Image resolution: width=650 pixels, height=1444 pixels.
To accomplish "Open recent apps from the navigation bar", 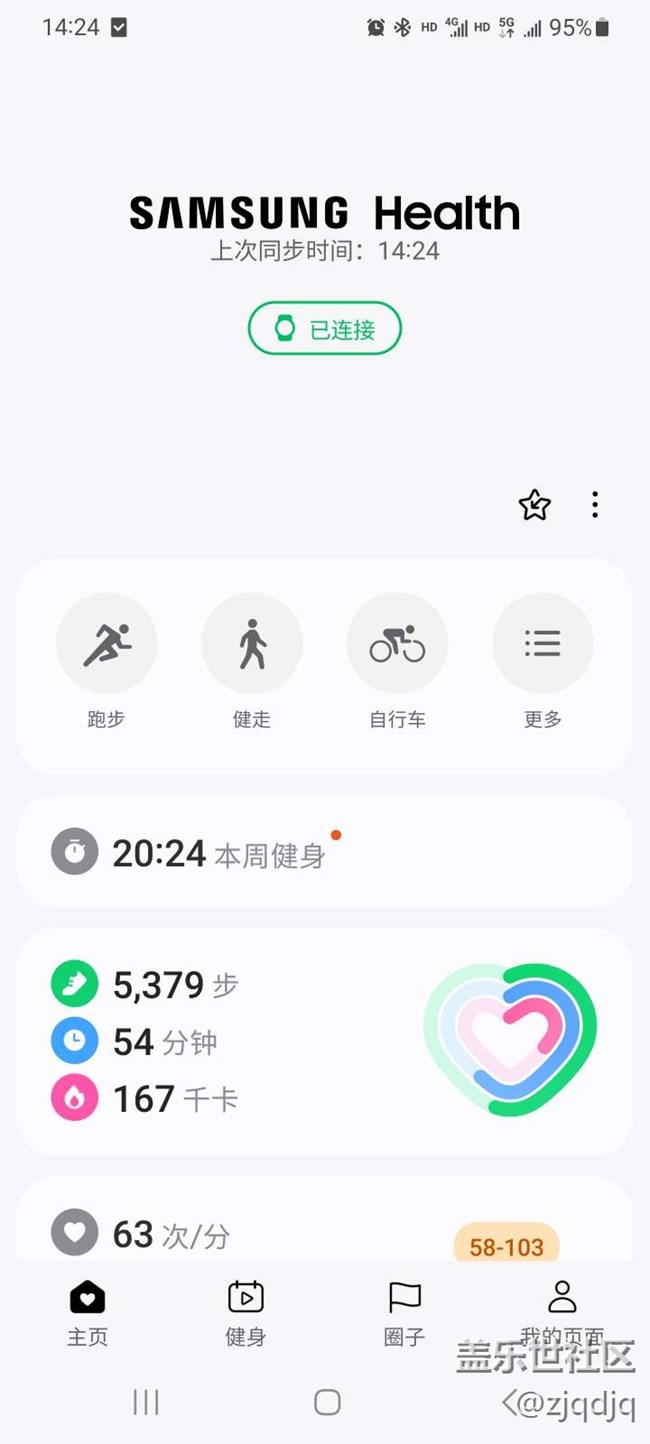I will (x=146, y=1402).
